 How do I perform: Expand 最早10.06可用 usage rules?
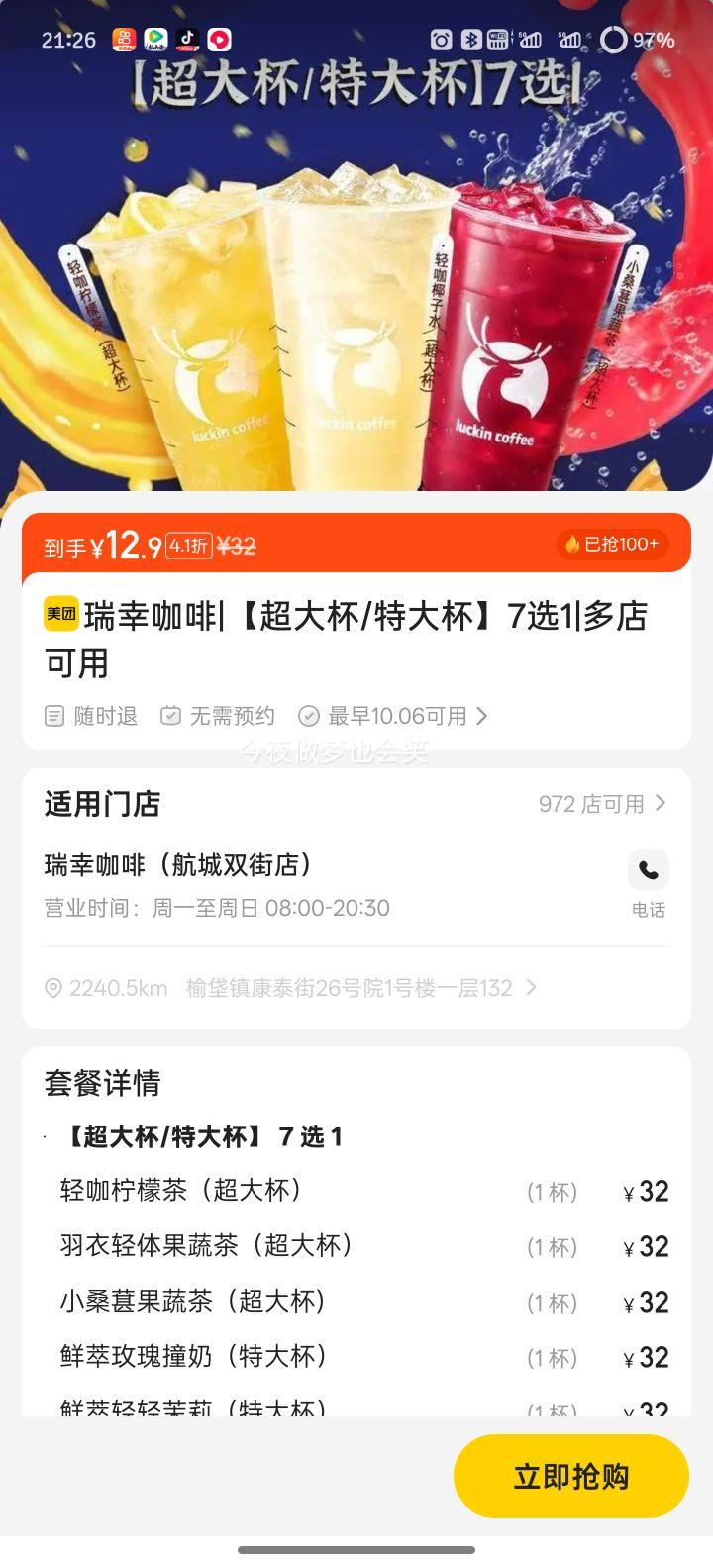click(x=406, y=716)
